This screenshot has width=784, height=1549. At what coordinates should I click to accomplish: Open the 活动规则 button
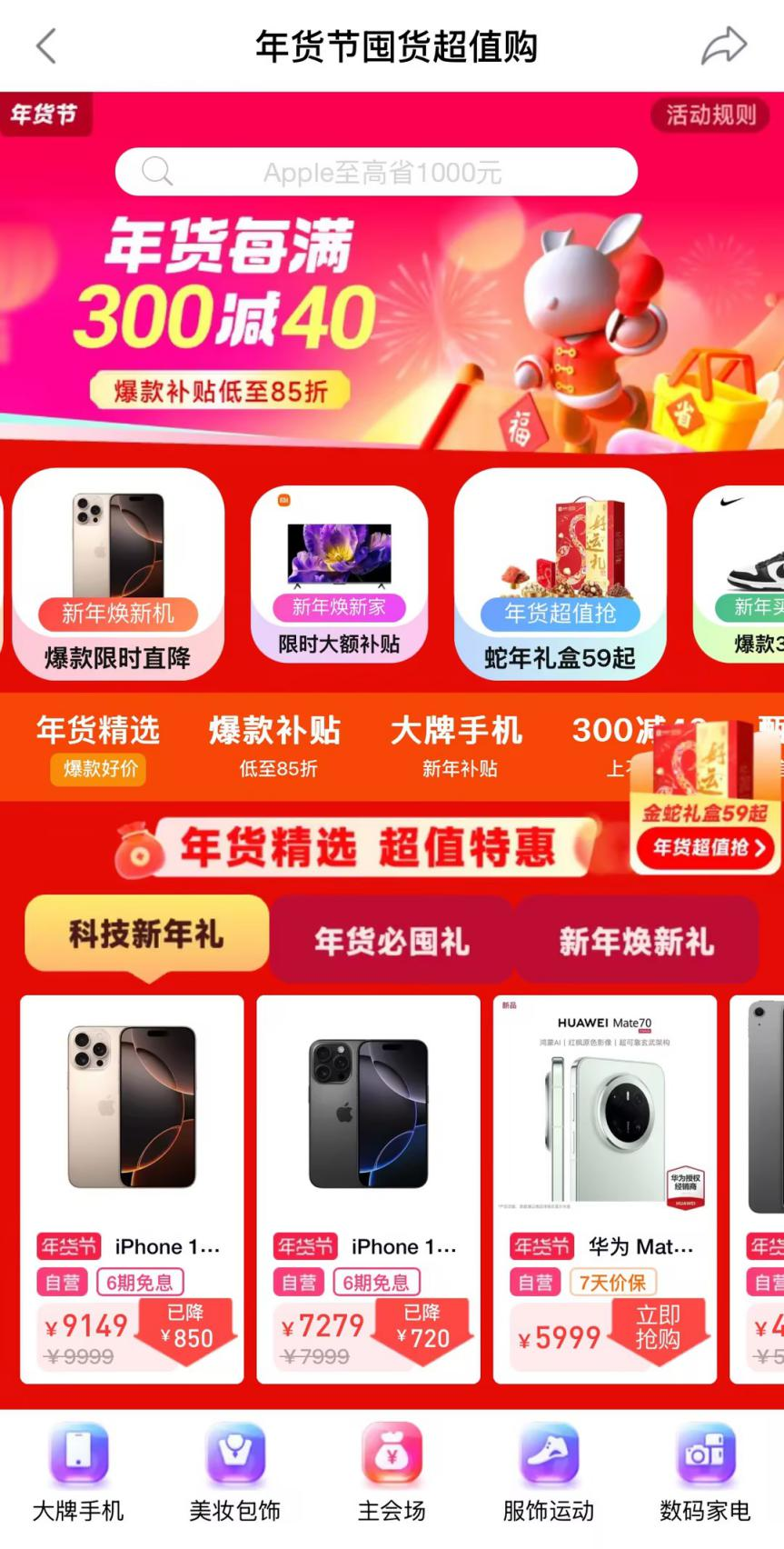click(710, 115)
